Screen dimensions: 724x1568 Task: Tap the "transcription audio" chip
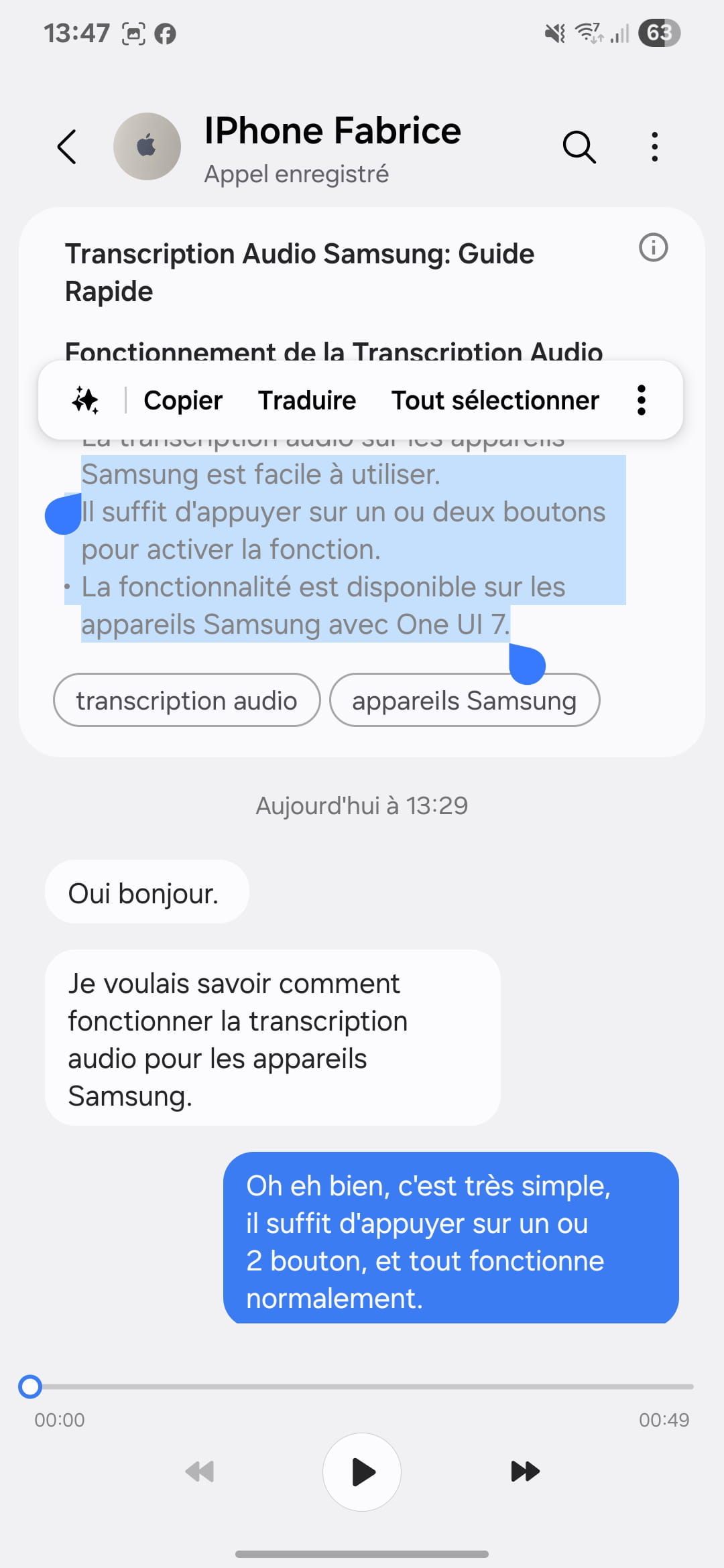pos(186,700)
